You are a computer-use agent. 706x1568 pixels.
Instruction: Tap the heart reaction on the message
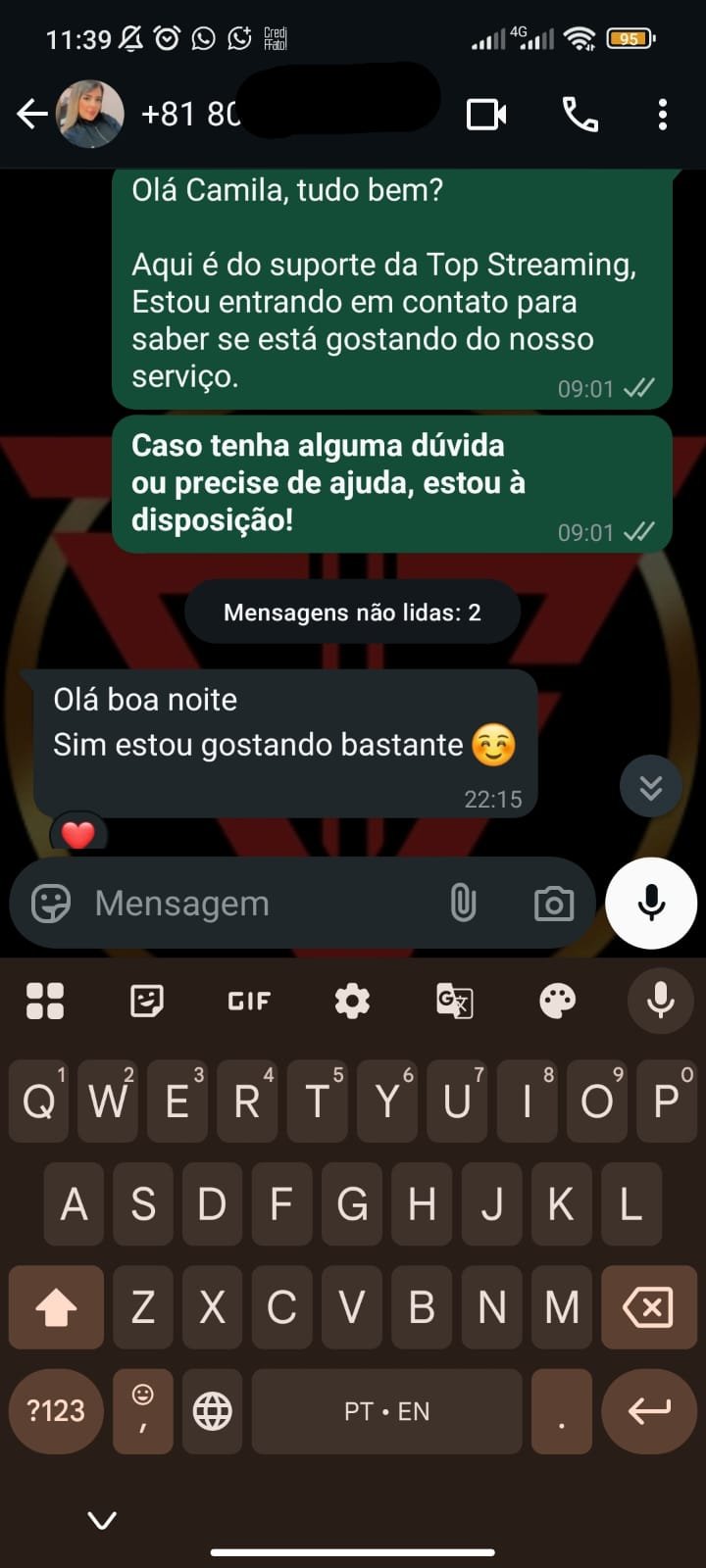78,834
